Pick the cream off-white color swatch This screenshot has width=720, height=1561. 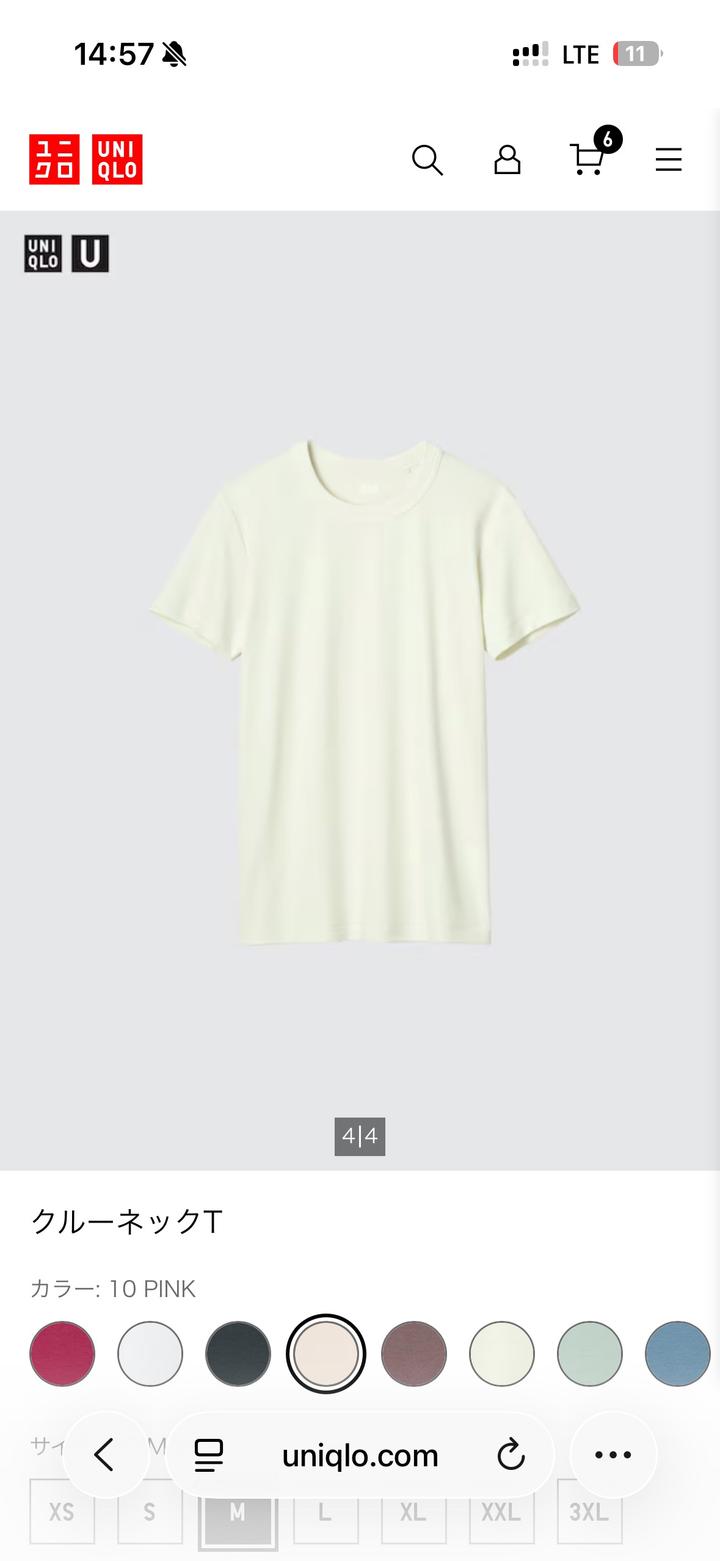pyautogui.click(x=502, y=1354)
